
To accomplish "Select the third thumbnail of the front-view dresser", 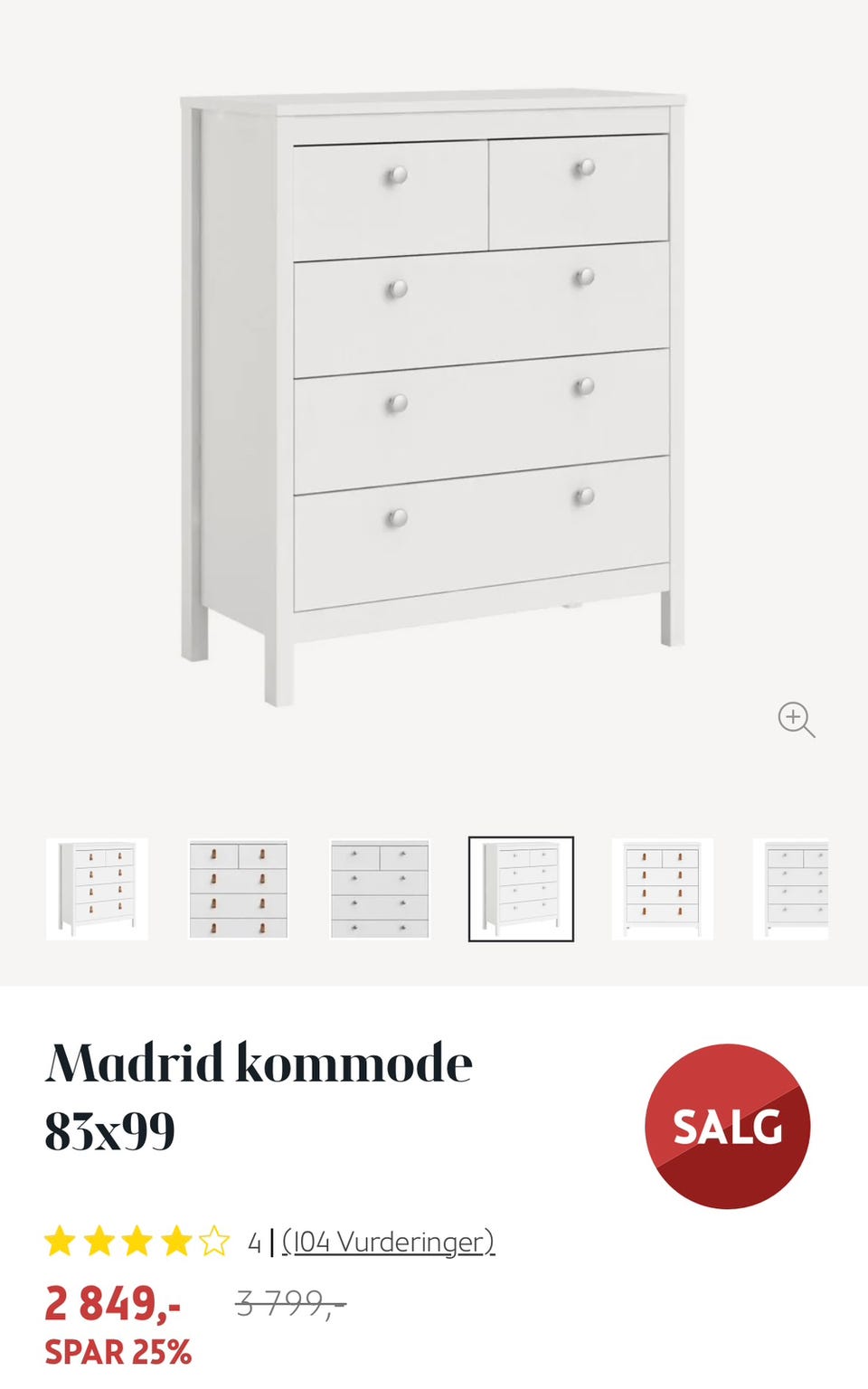I will tap(380, 889).
